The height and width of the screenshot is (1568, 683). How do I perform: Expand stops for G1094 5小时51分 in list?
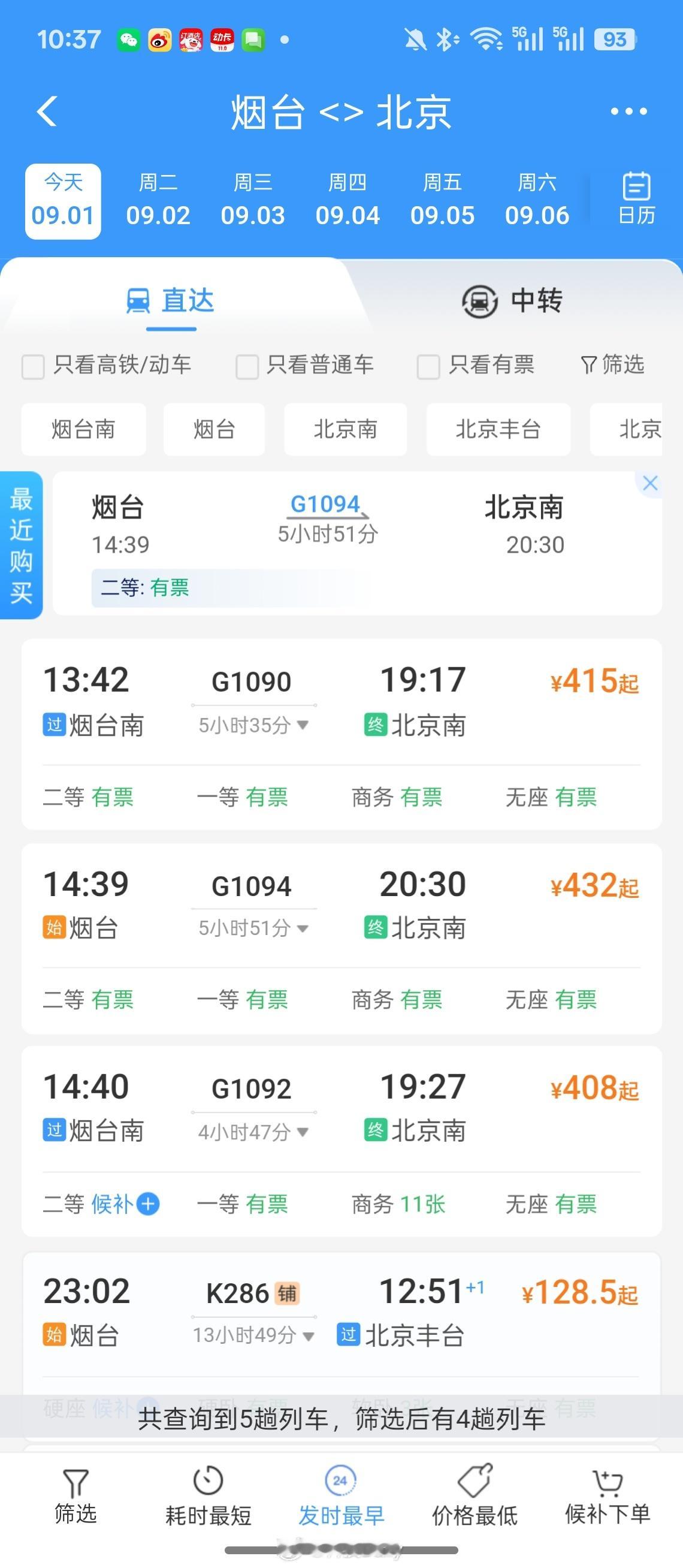click(253, 928)
